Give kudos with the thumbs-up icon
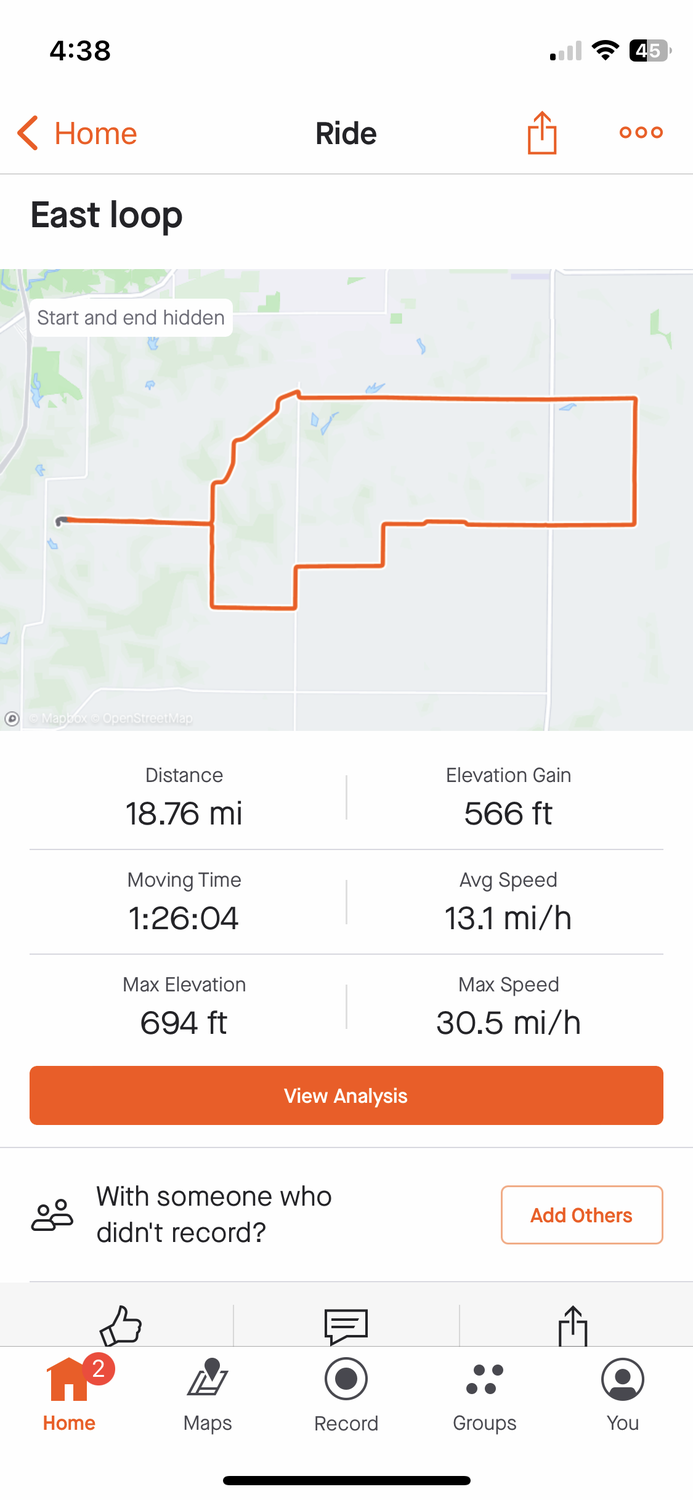693x1500 pixels. 121,1326
